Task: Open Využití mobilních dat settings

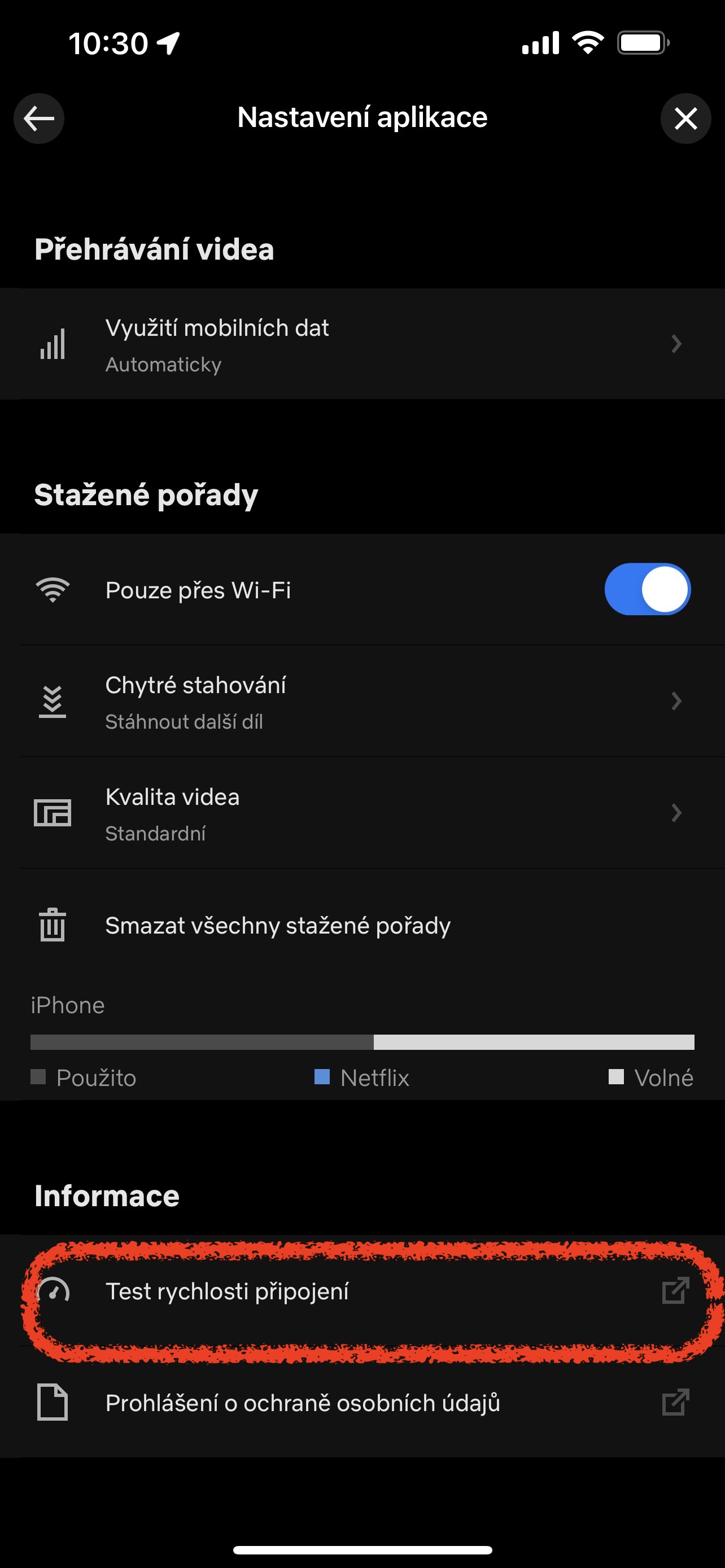Action: tap(362, 344)
